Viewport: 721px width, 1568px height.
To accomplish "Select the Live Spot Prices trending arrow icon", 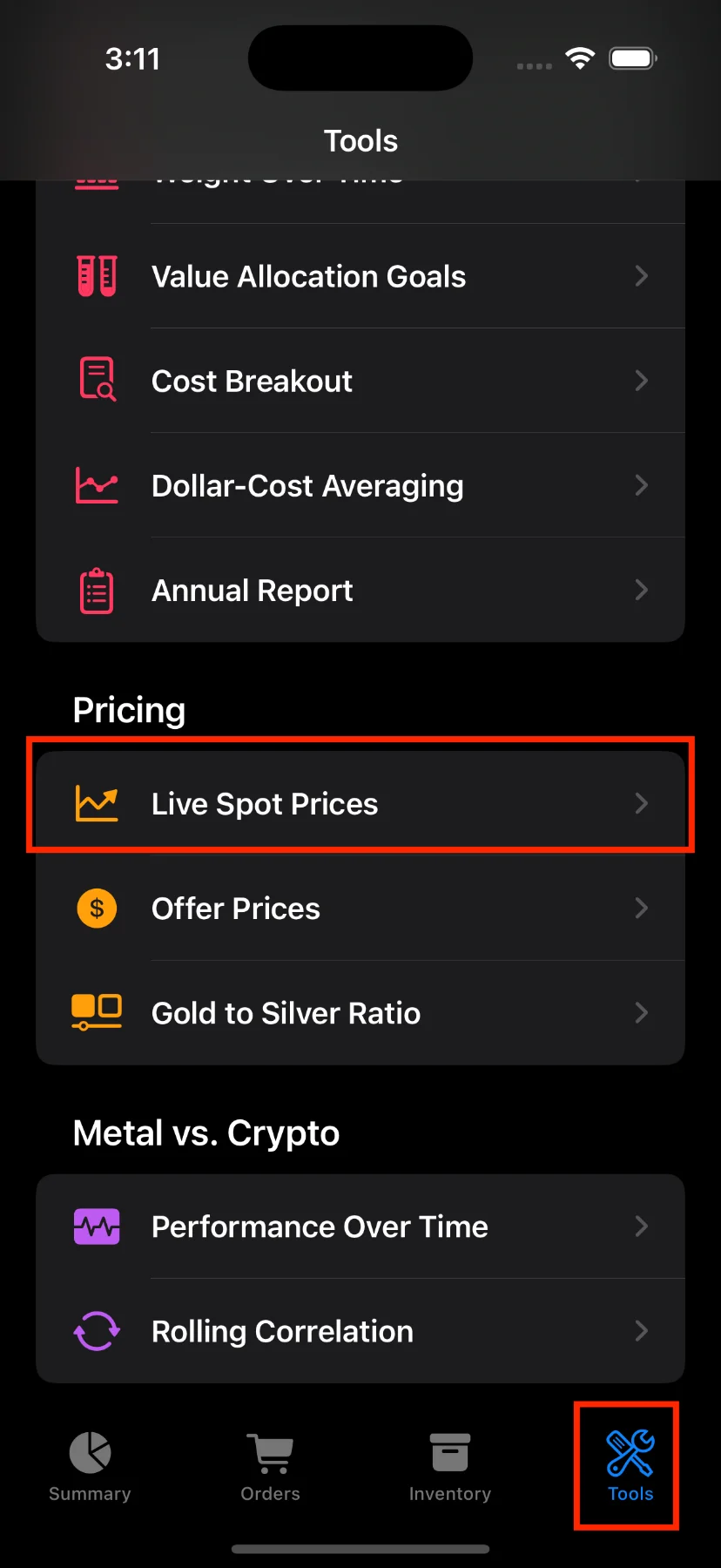I will tap(97, 803).
